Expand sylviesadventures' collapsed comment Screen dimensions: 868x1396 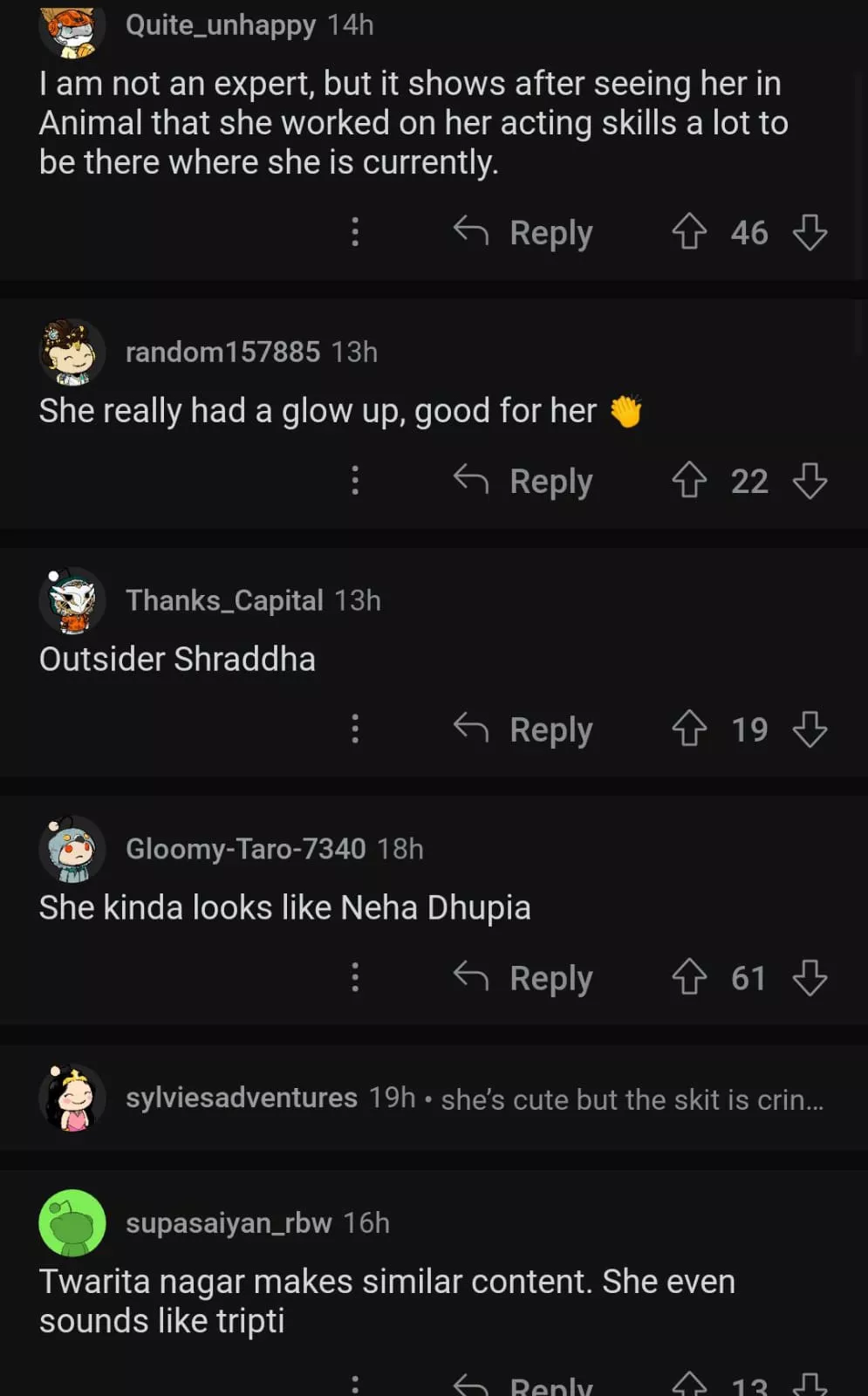(632, 1099)
